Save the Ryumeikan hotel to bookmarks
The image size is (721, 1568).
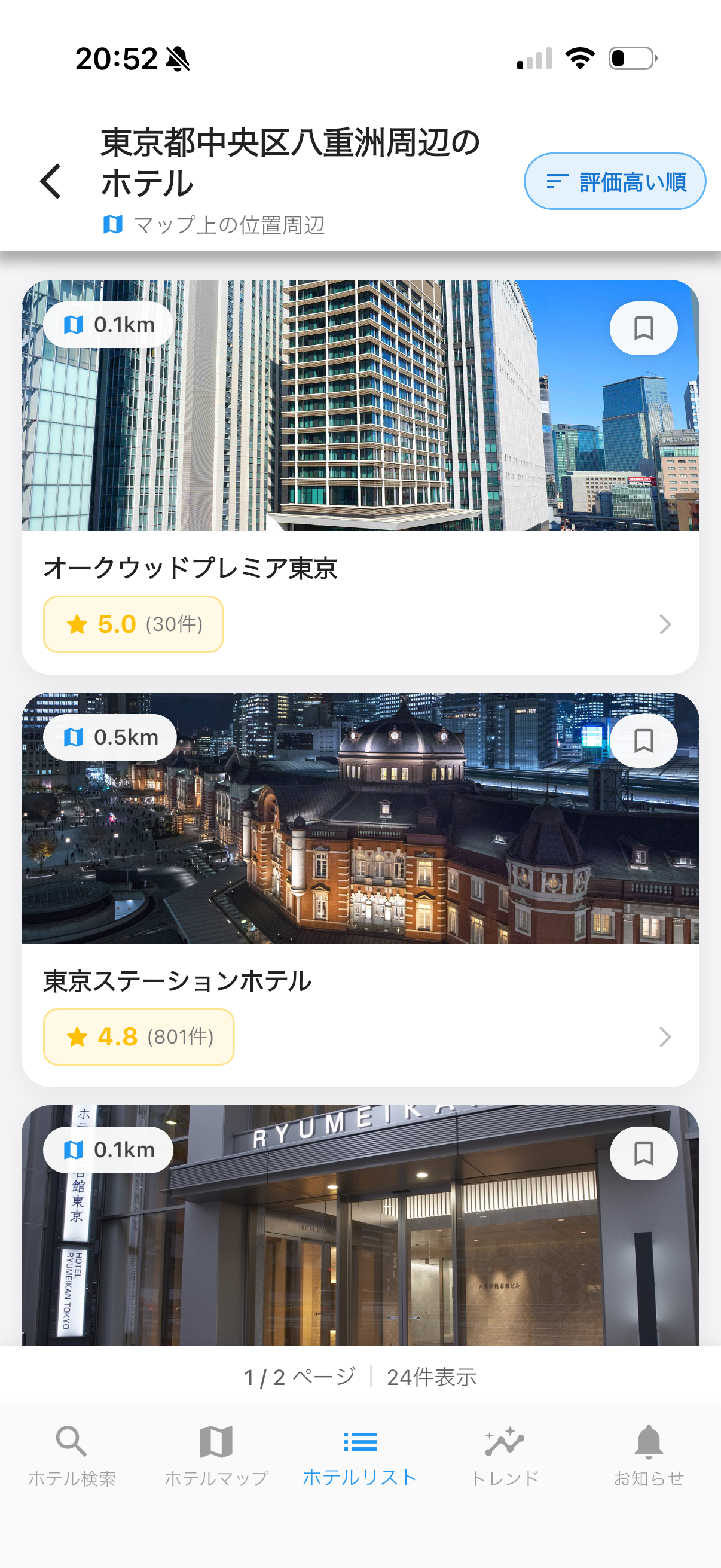(643, 1154)
